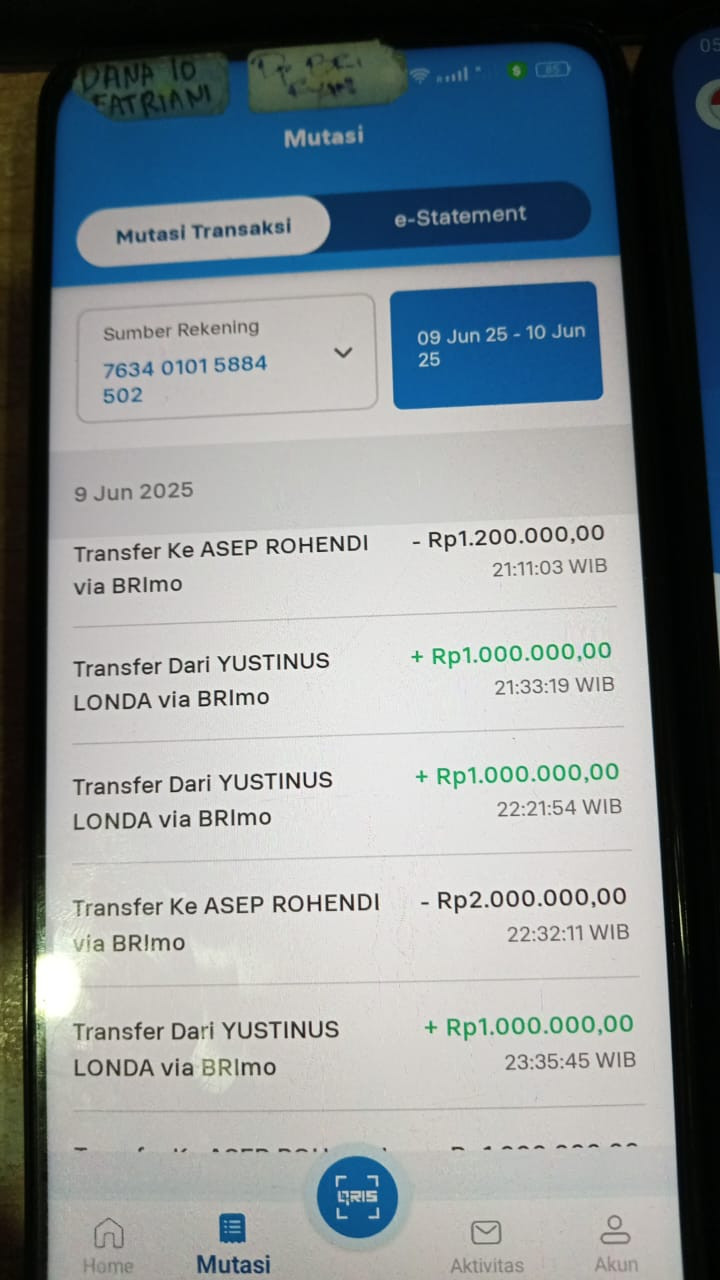Expand the Sumber Rekening account dropdown

(x=343, y=352)
